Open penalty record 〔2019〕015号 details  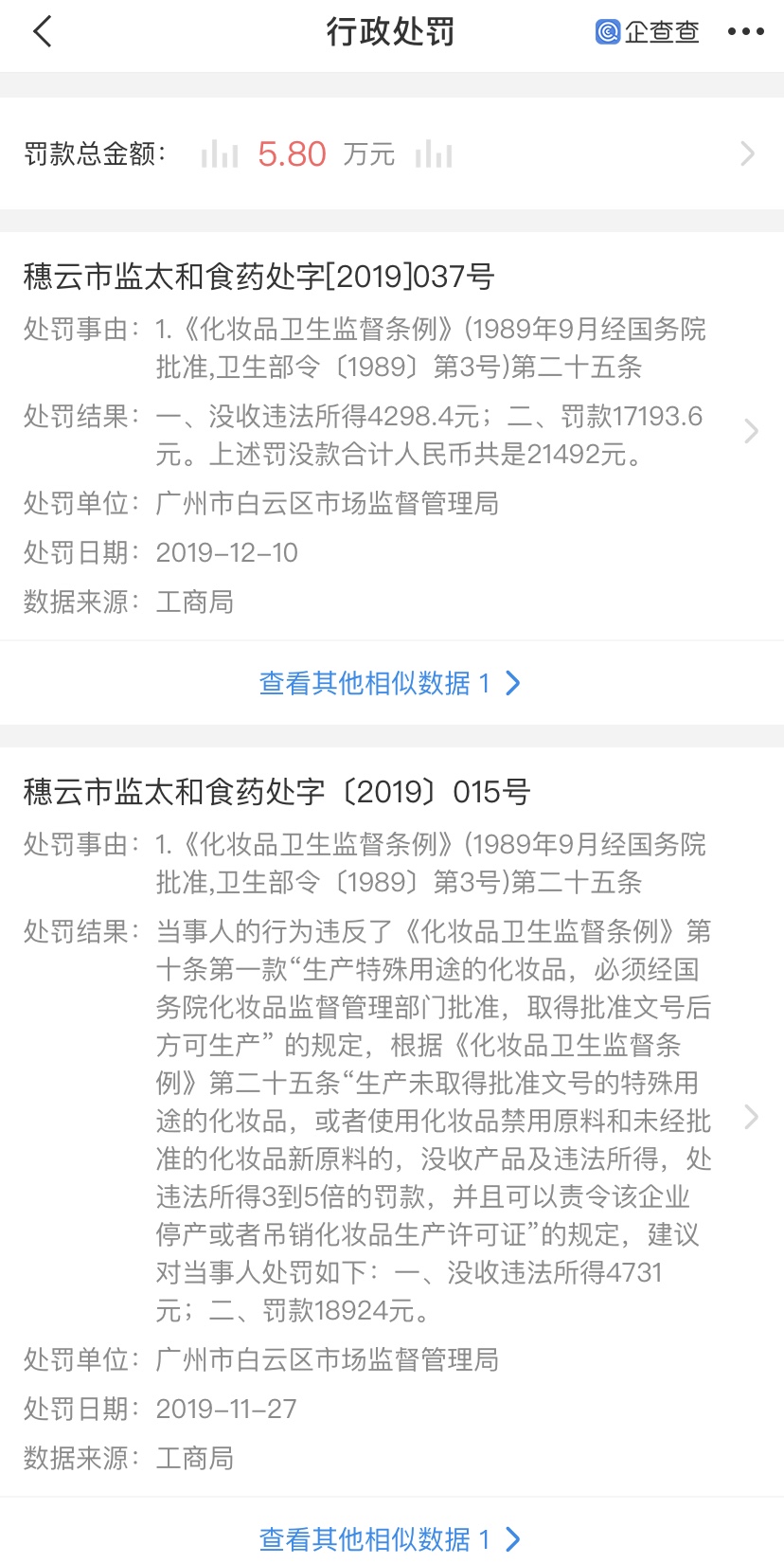coord(392,1118)
